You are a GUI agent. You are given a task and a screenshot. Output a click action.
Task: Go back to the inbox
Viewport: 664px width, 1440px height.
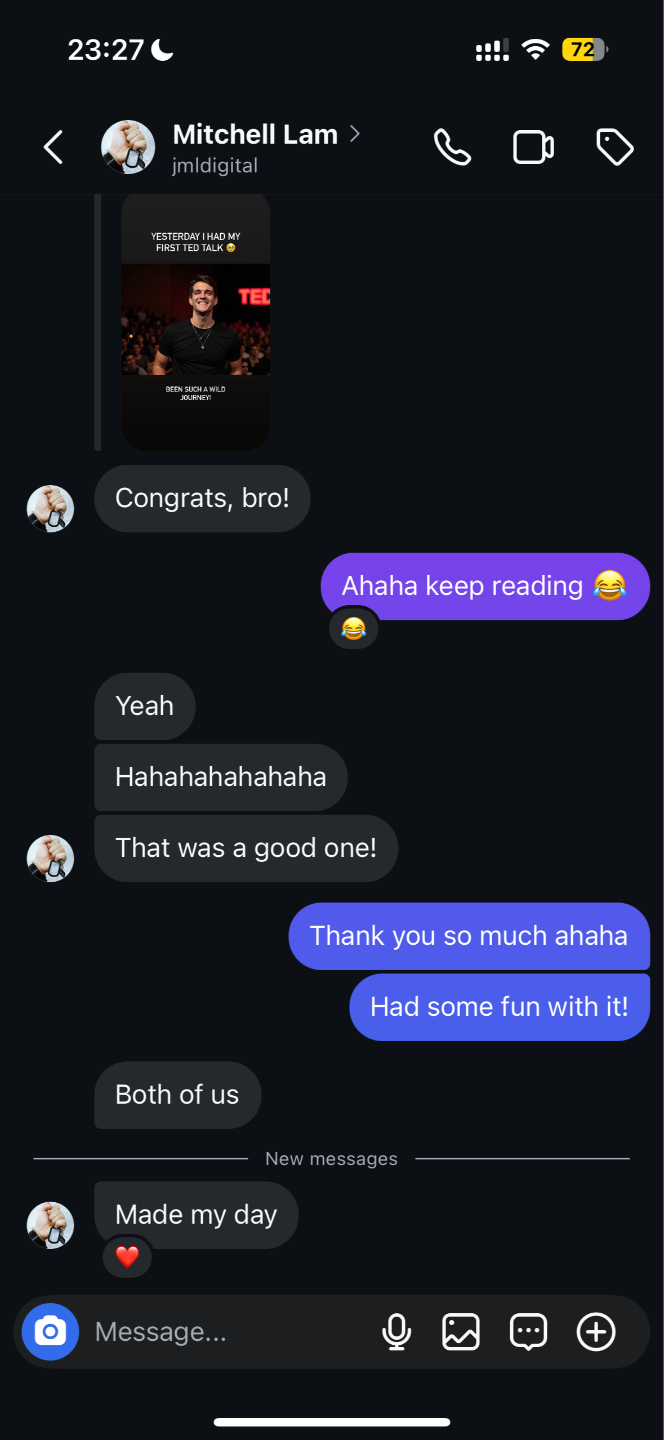(53, 147)
